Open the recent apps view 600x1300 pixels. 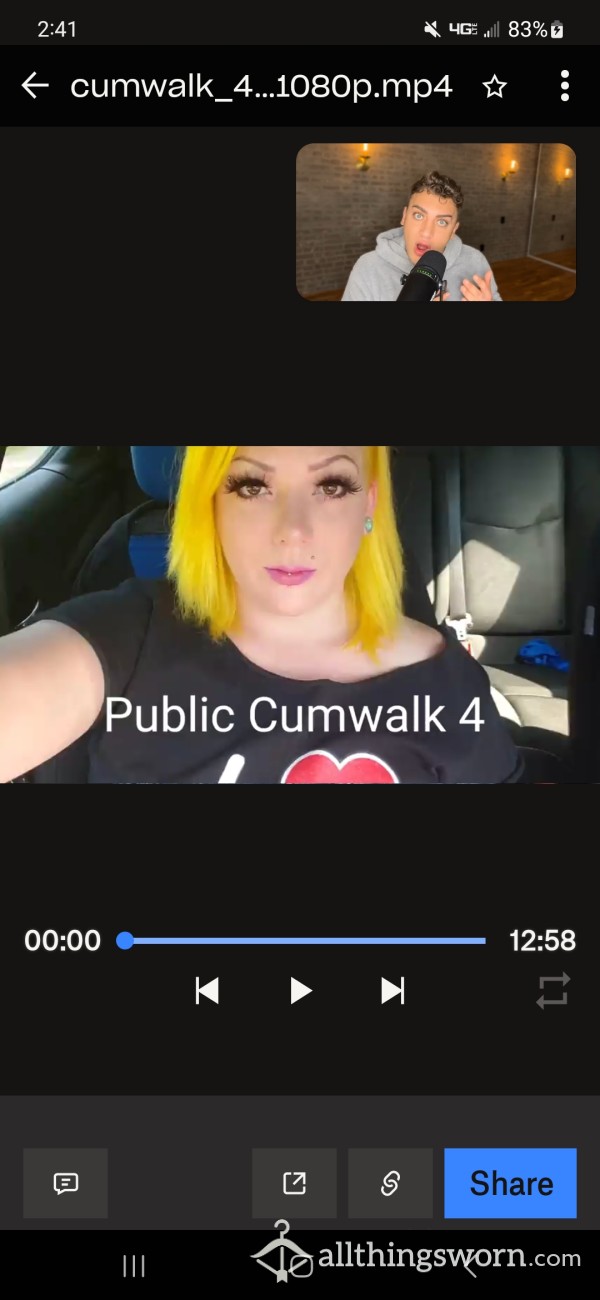[x=134, y=1266]
